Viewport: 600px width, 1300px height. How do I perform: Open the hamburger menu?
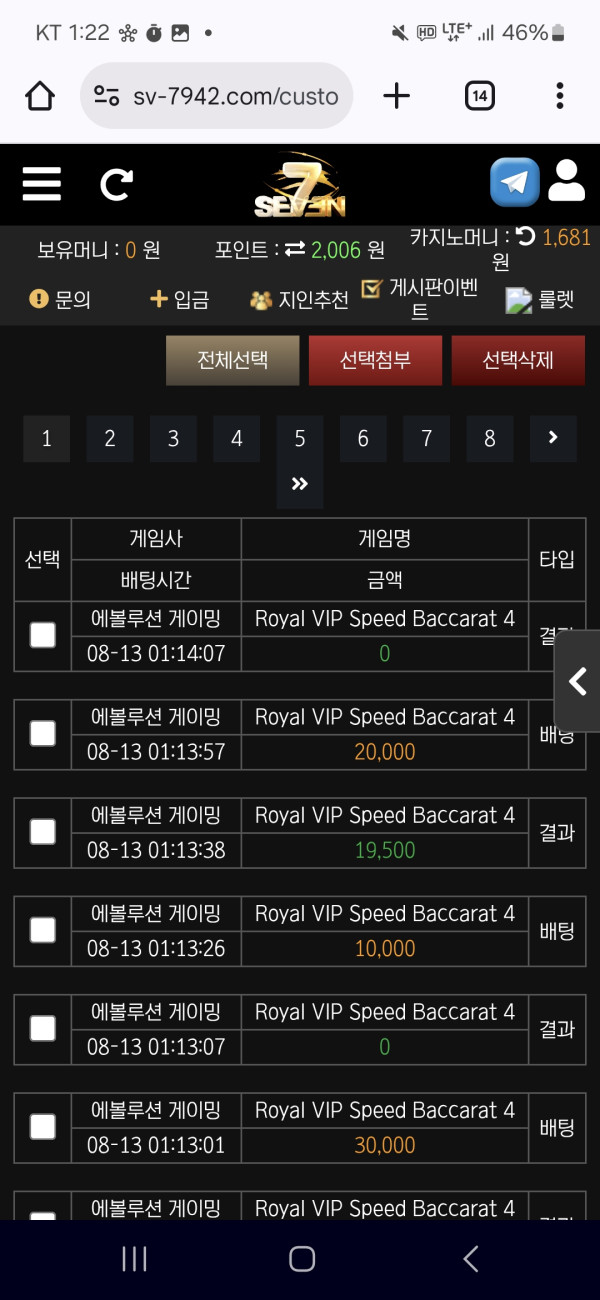(x=42, y=184)
